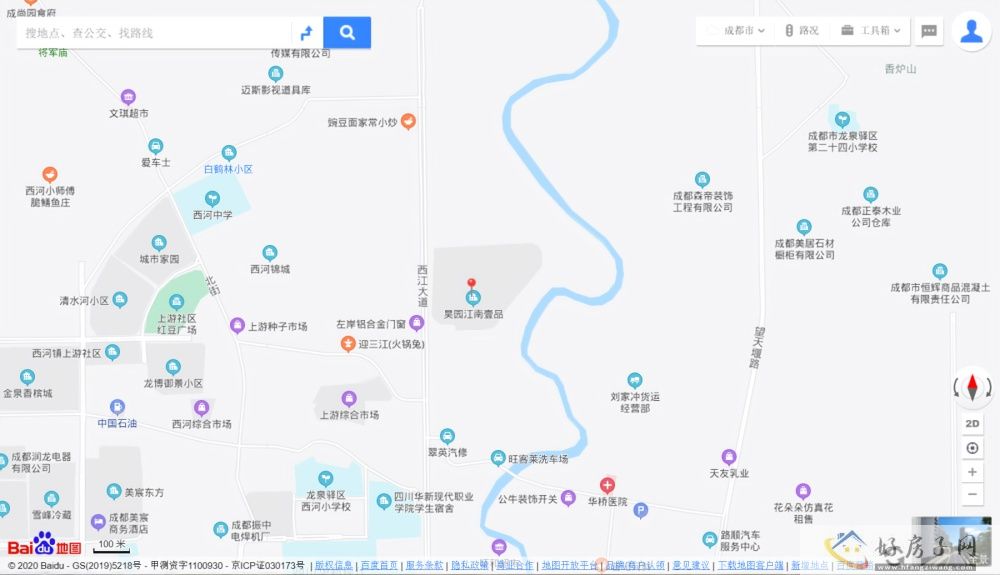This screenshot has height=575, width=1000.
Task: Open the 华桥医院 hospital marker
Action: [x=607, y=485]
